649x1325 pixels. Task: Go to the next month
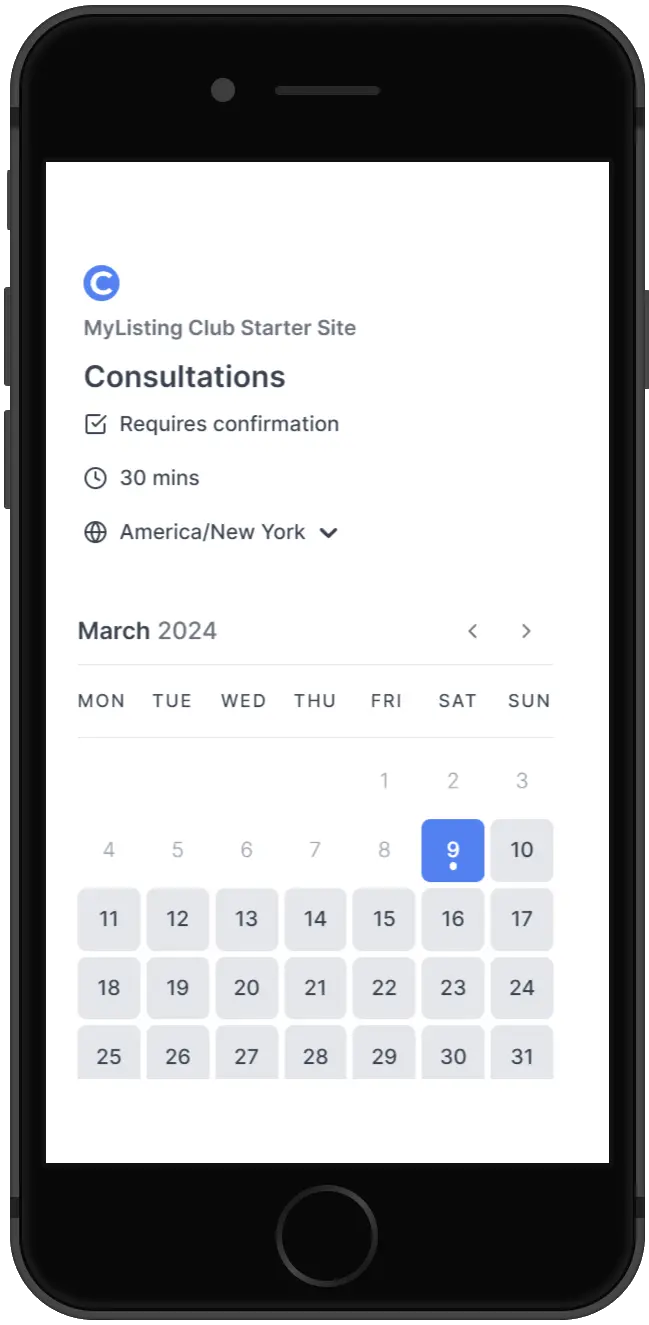coord(526,631)
